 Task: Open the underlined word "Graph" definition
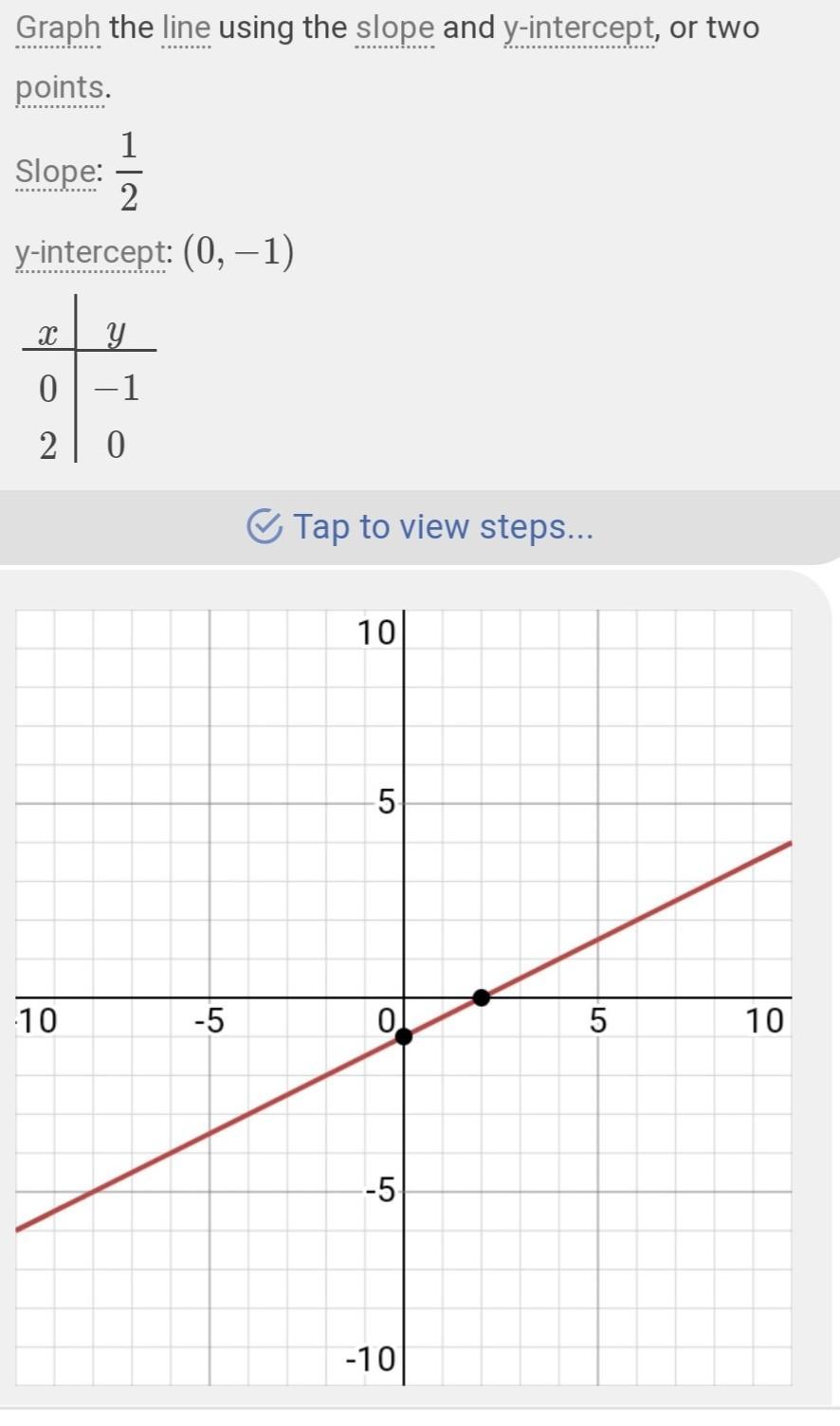pyautogui.click(x=58, y=27)
